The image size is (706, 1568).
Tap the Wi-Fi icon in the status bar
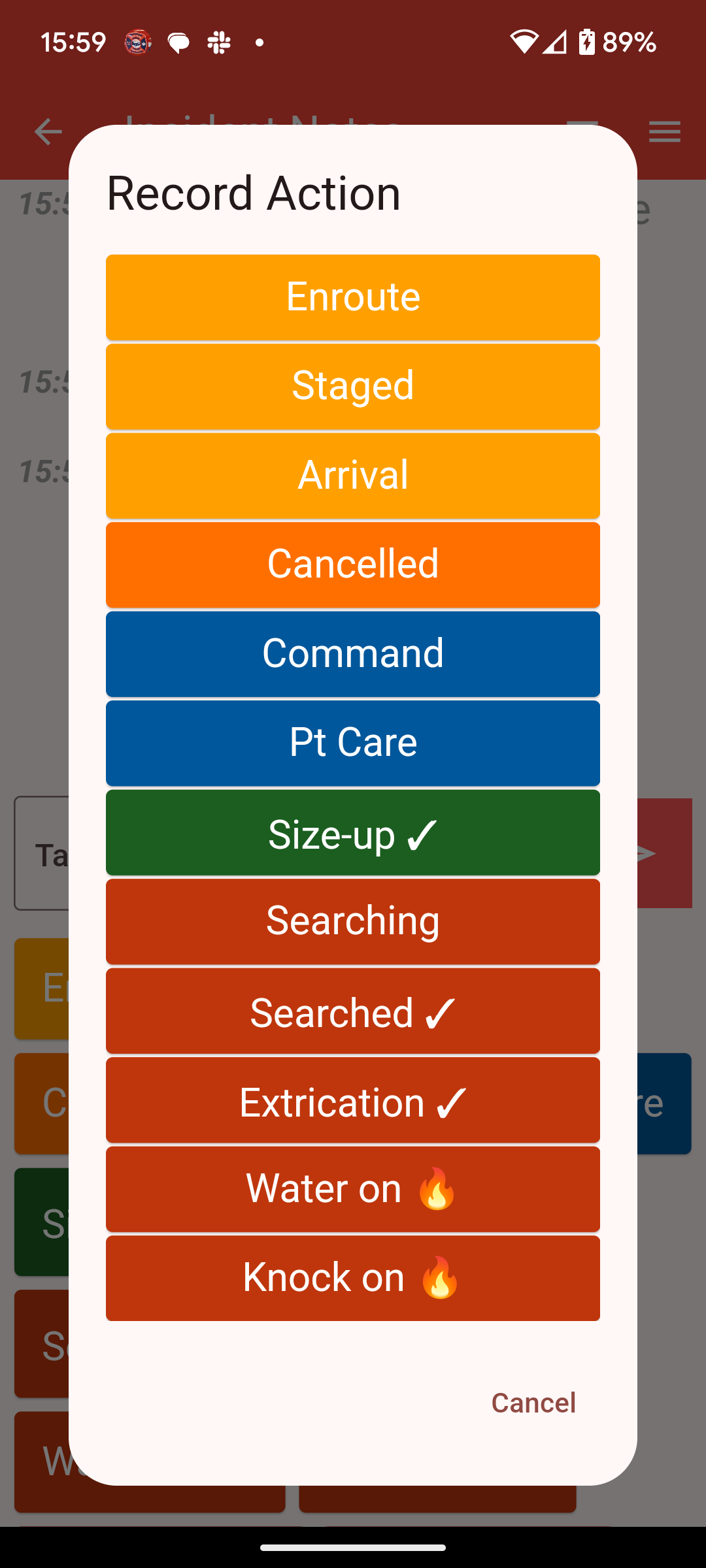click(523, 41)
